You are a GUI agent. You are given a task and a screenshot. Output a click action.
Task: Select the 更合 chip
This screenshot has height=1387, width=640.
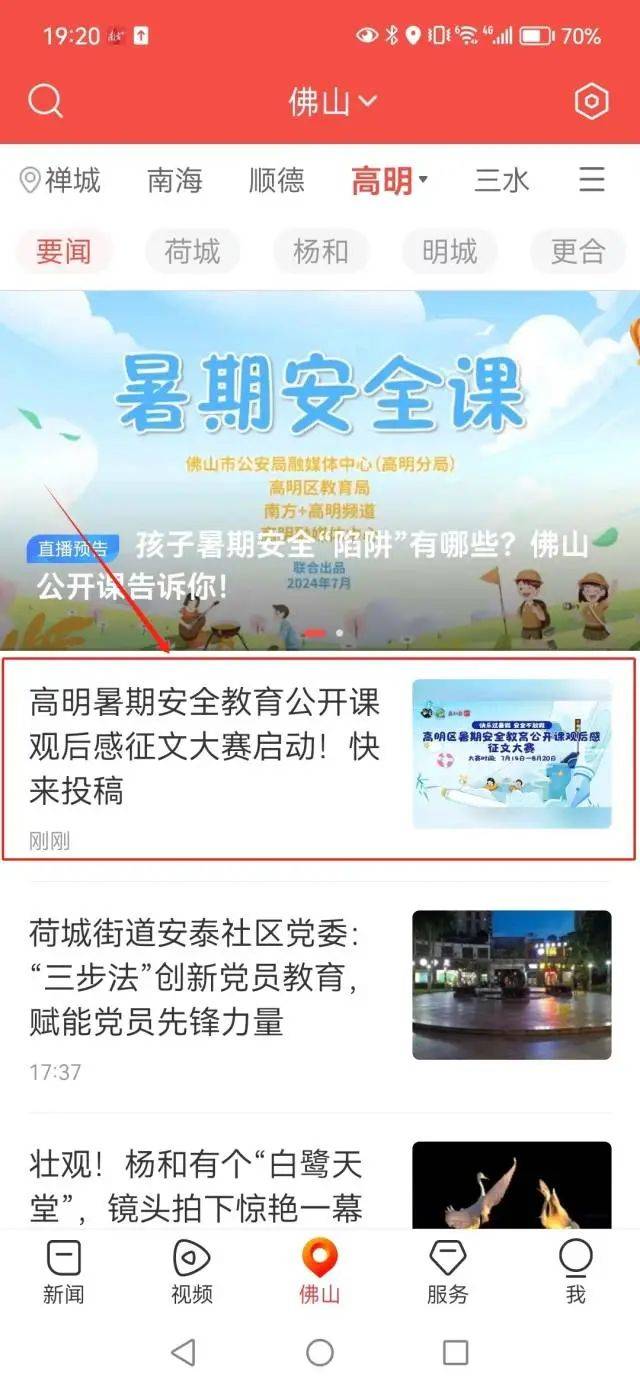tap(578, 251)
